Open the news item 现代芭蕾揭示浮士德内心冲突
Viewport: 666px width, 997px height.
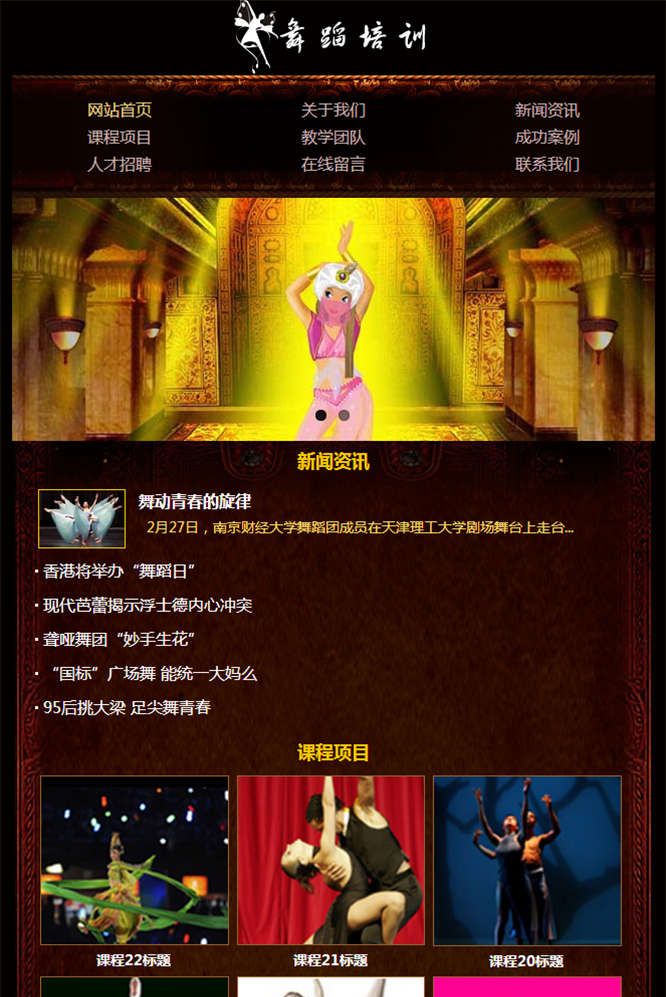[147, 605]
